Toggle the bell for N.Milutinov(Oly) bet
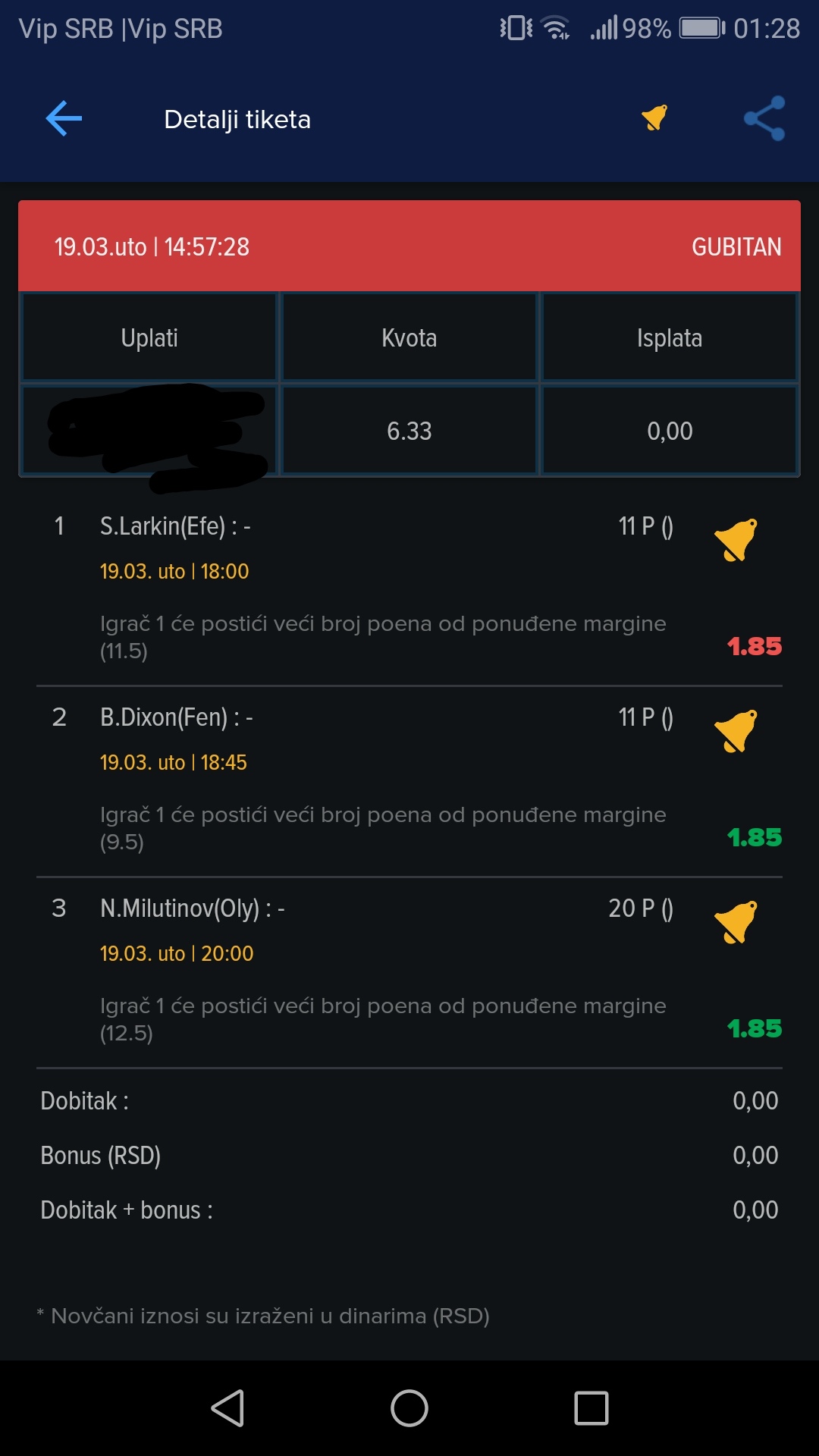 point(736,922)
